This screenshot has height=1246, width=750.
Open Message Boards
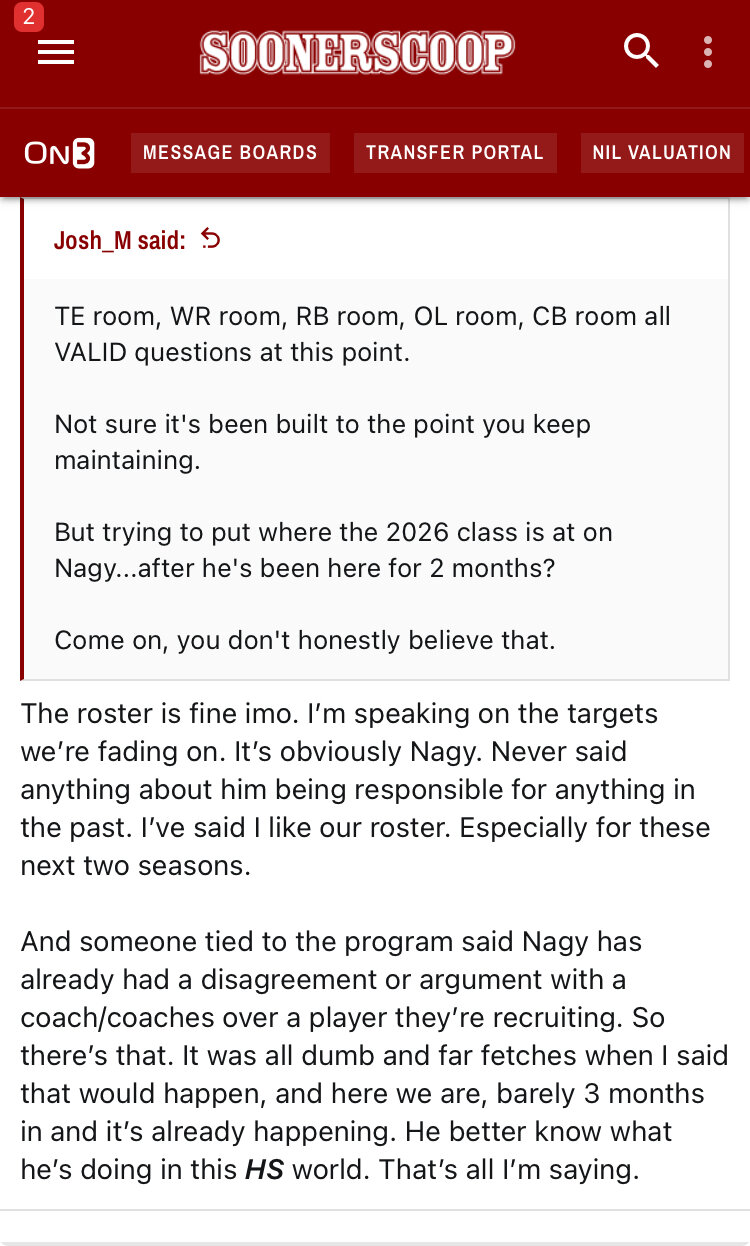pos(230,153)
